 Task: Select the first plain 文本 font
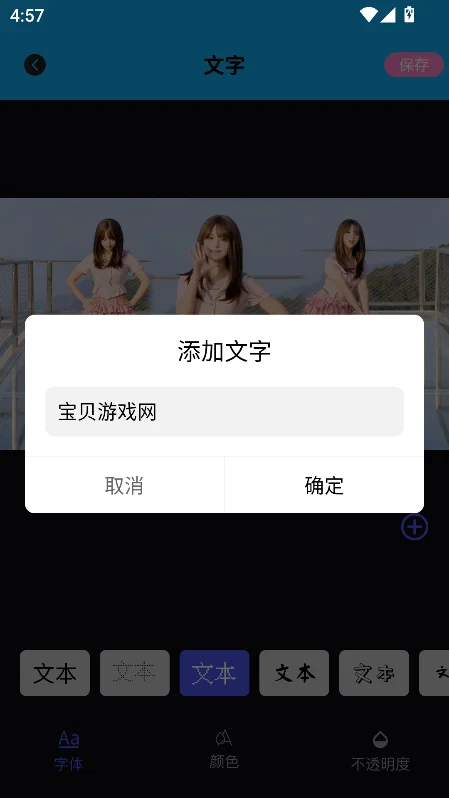coord(55,673)
